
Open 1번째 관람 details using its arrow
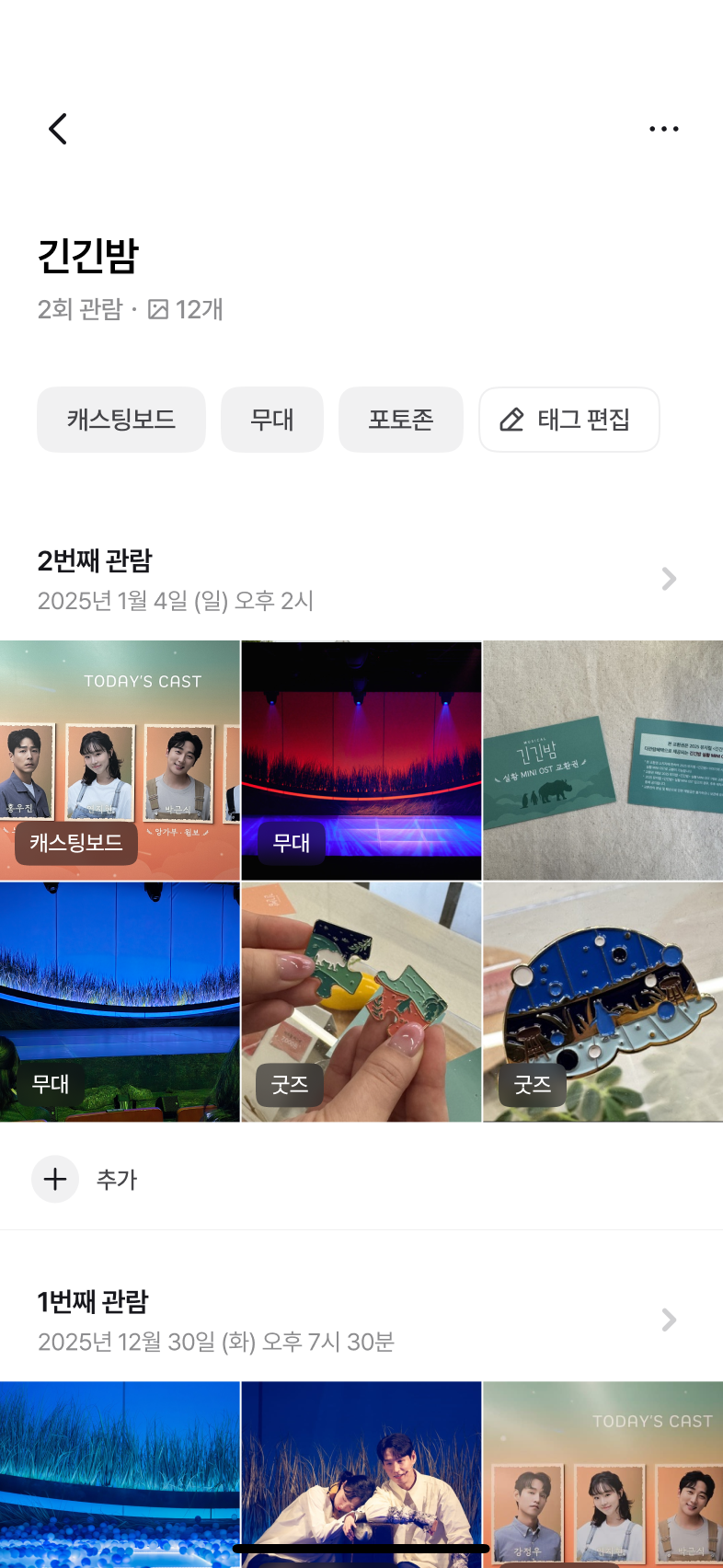pyautogui.click(x=669, y=1320)
